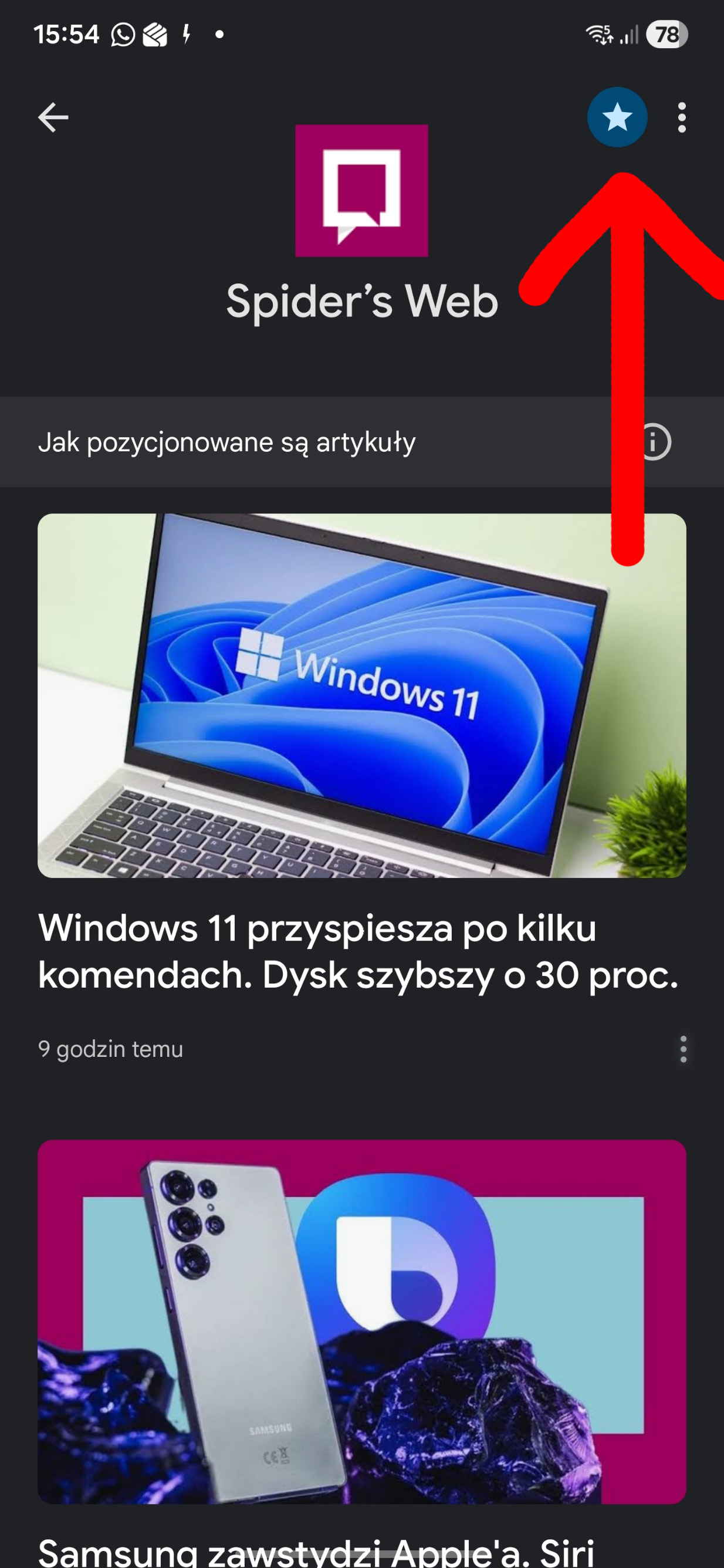The height and width of the screenshot is (1568, 724).
Task: Go back with the arrow icon
Action: click(53, 117)
